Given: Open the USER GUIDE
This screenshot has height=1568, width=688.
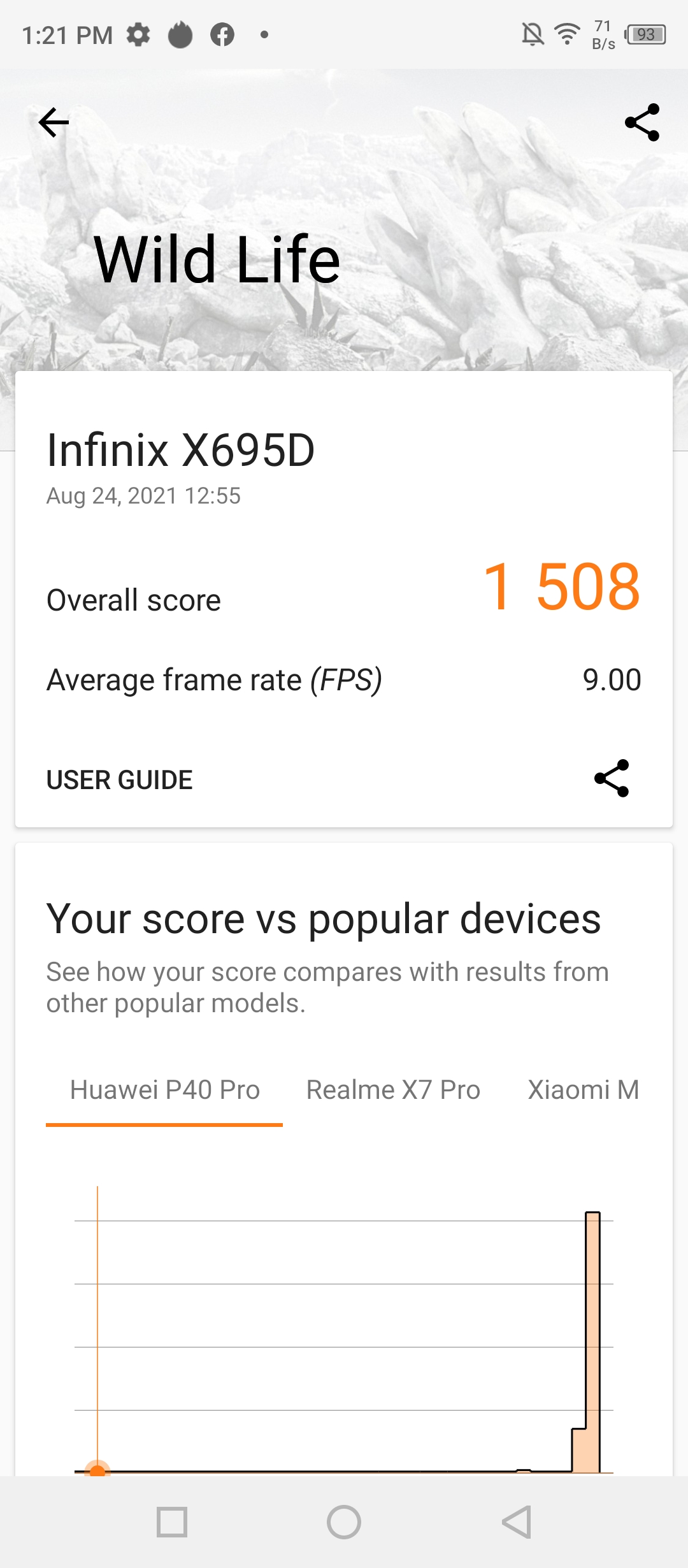Looking at the screenshot, I should pos(120,780).
